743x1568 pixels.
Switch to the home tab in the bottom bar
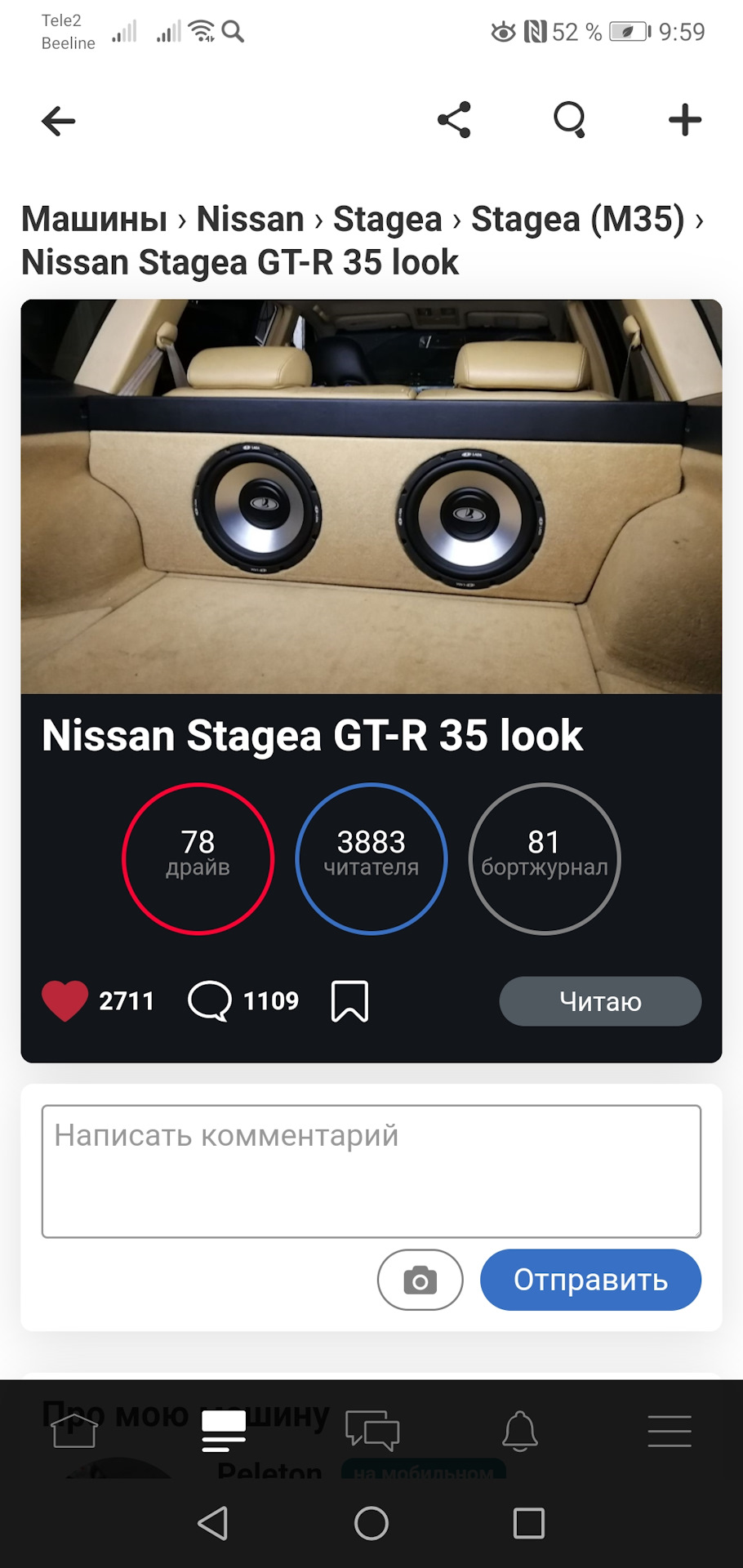click(74, 1431)
